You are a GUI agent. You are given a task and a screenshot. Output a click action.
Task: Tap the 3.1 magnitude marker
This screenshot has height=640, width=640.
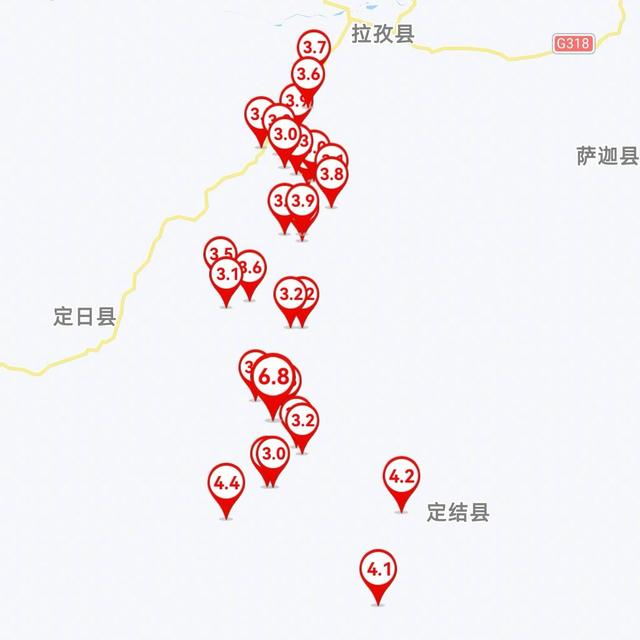pyautogui.click(x=226, y=274)
